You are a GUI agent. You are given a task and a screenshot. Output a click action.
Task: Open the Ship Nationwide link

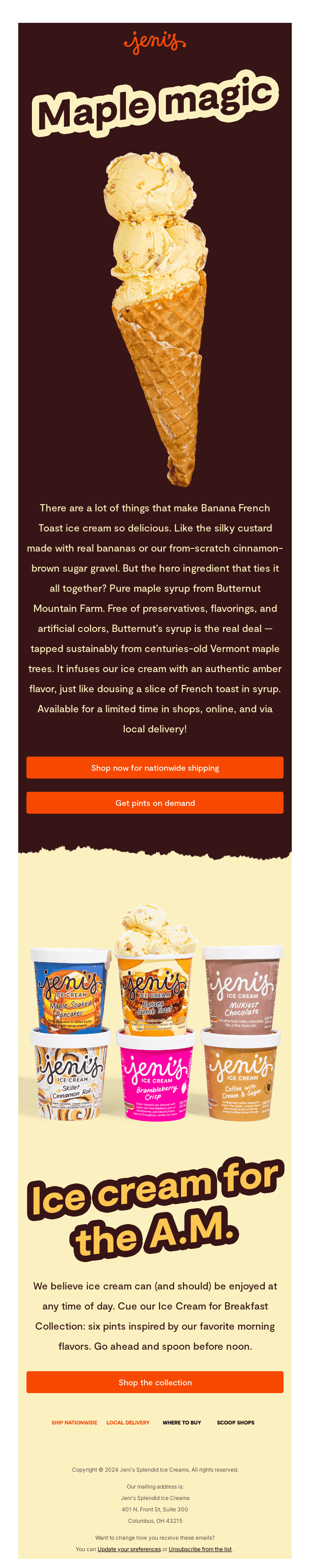(x=74, y=1422)
